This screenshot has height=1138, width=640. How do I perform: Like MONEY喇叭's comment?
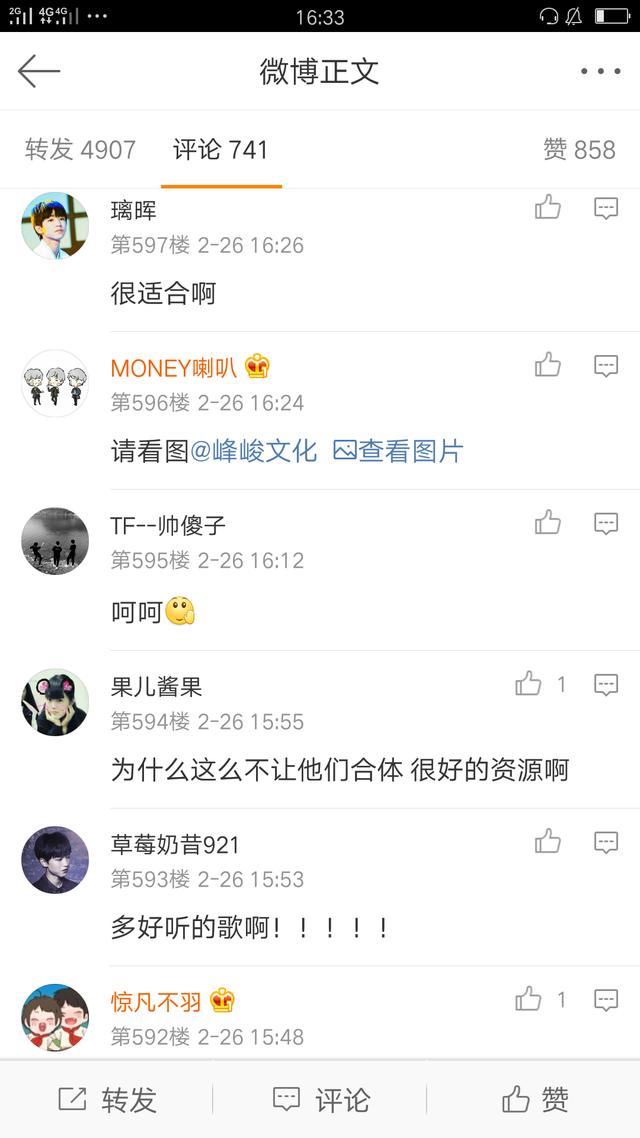pos(548,365)
